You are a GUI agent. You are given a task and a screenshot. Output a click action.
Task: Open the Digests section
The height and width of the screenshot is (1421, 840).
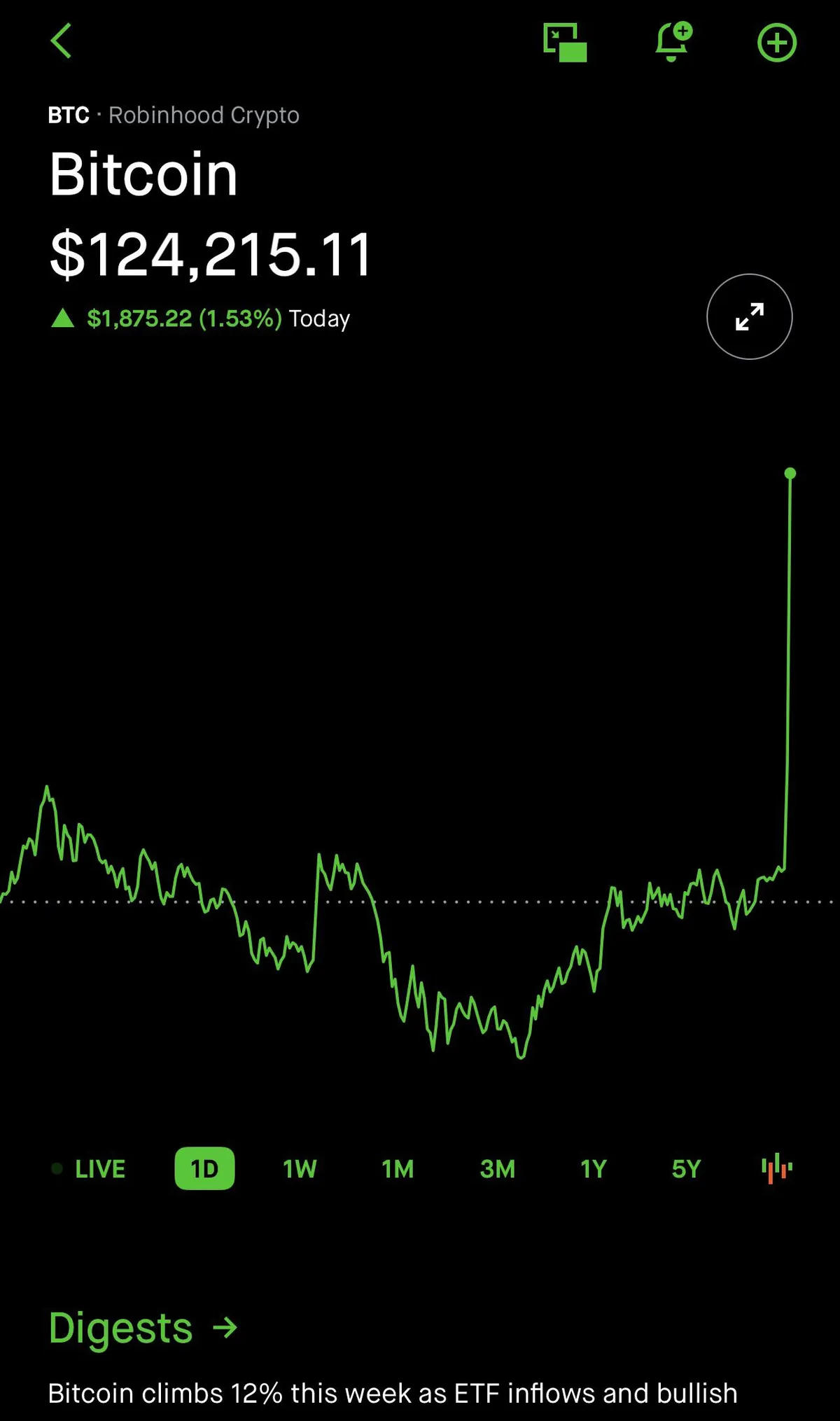(x=143, y=1328)
